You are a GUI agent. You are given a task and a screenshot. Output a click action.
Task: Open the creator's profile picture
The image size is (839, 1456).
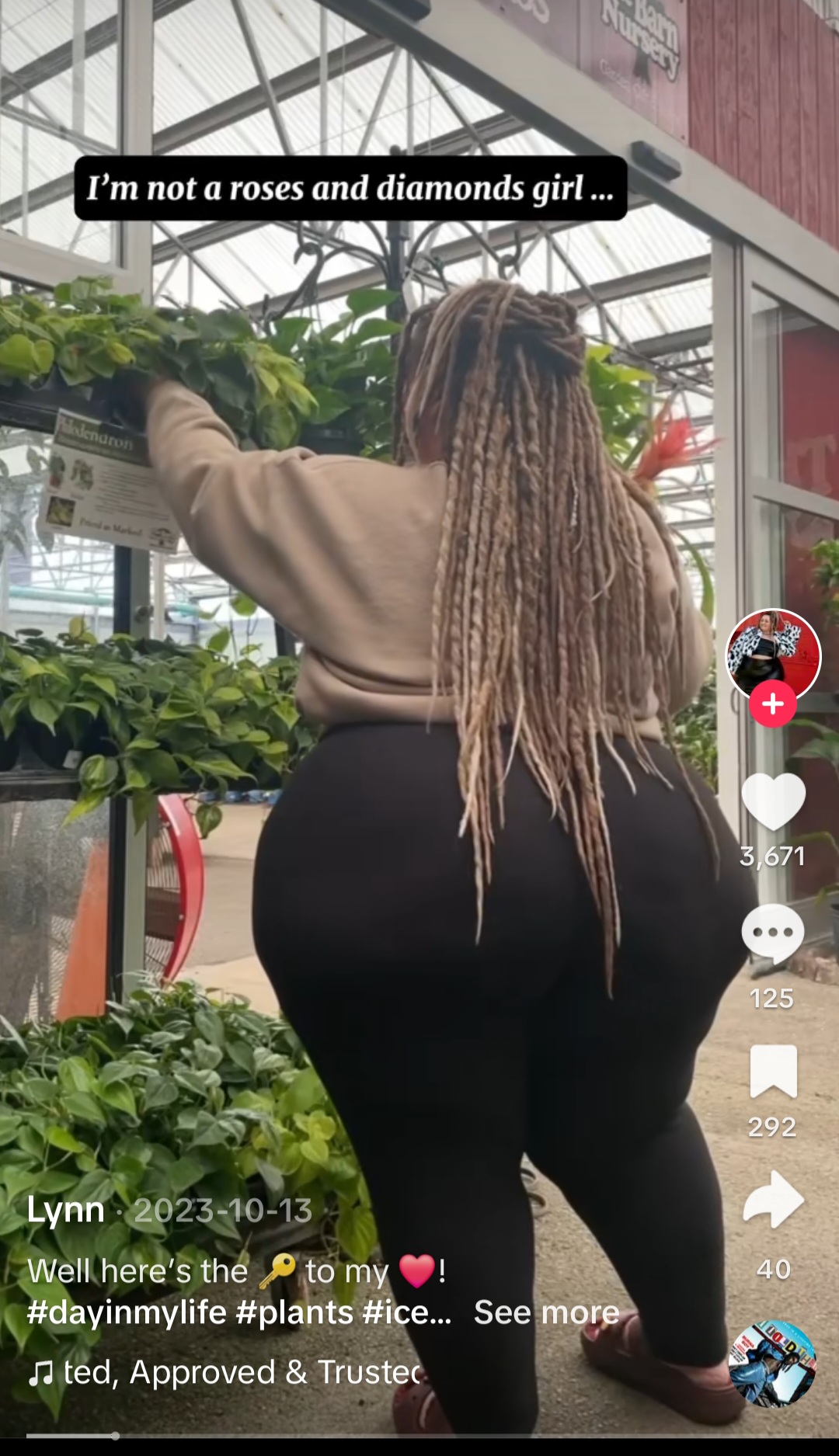click(773, 655)
